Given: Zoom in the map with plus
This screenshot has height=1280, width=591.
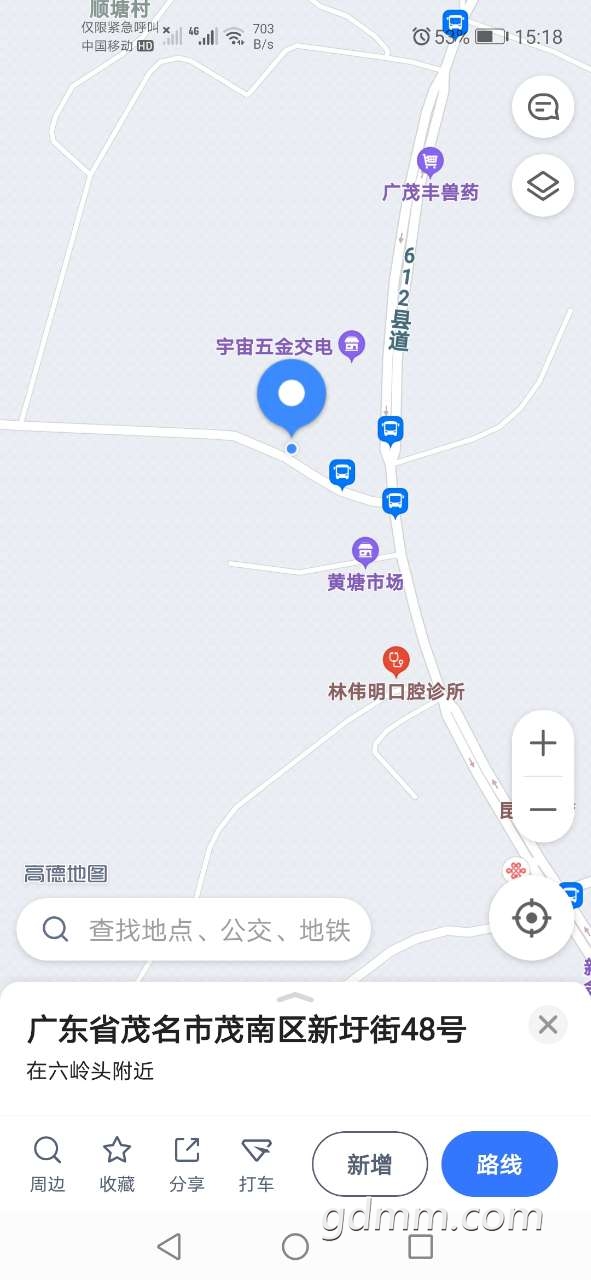Looking at the screenshot, I should point(543,743).
